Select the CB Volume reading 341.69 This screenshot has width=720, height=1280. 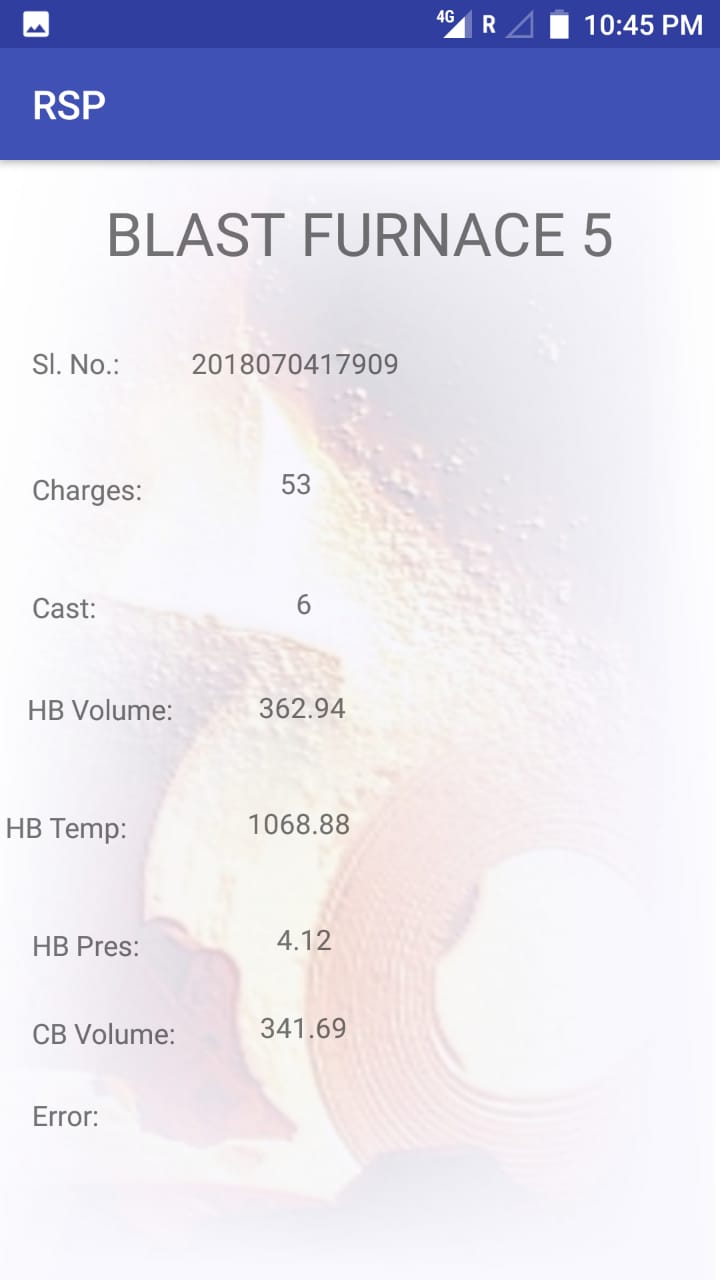coord(303,1027)
